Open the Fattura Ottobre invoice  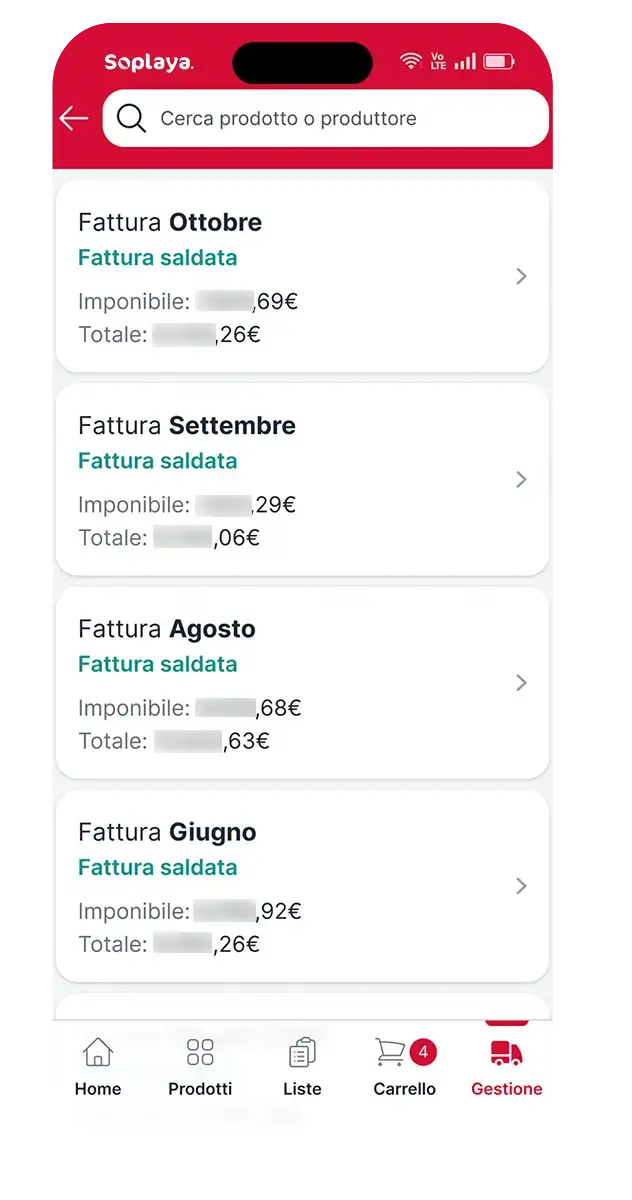tap(302, 276)
